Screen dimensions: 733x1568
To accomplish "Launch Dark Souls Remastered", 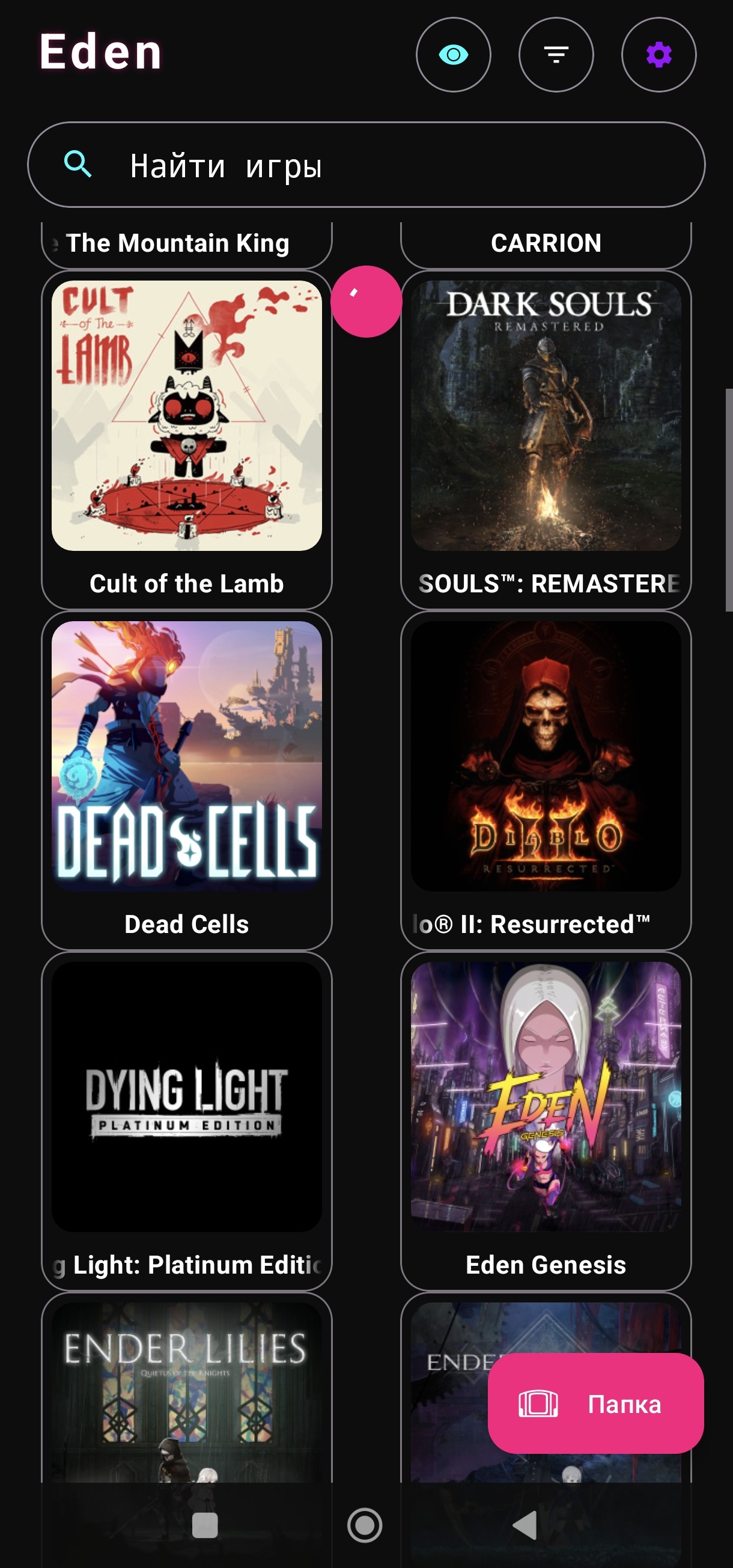I will pos(546,440).
